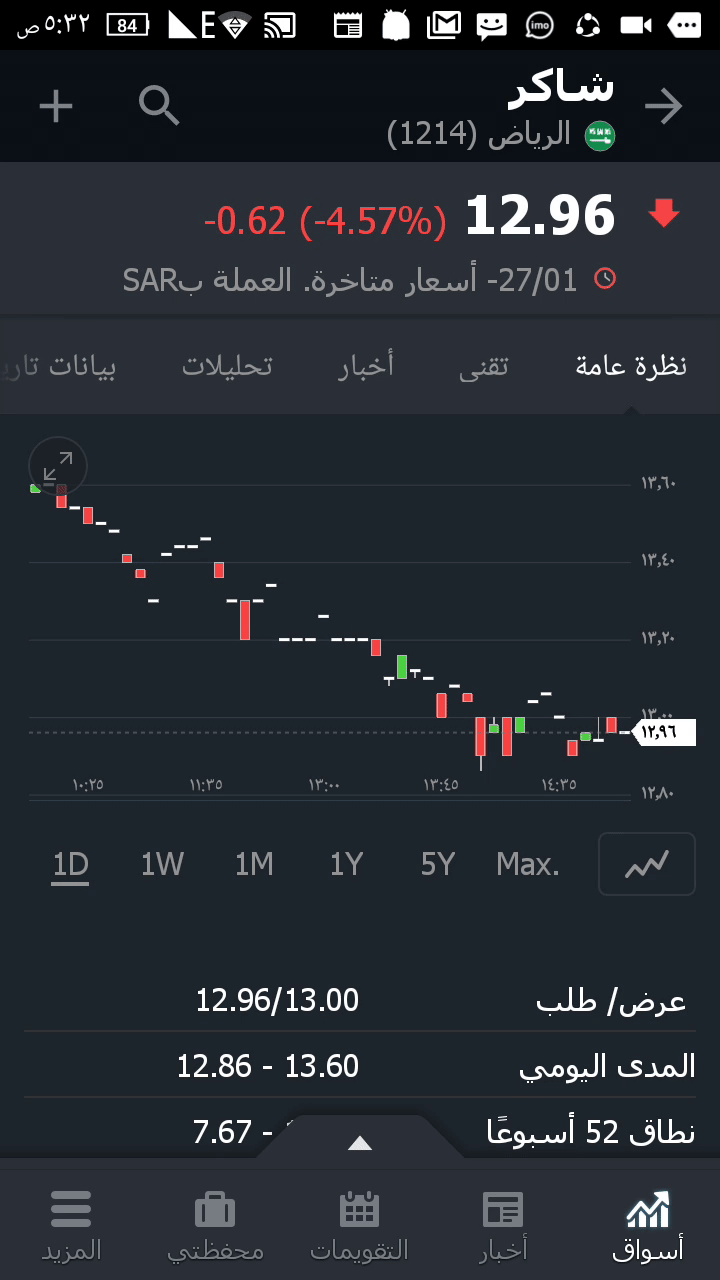Open the تقنى tab
The width and height of the screenshot is (720, 1280).
(484, 366)
